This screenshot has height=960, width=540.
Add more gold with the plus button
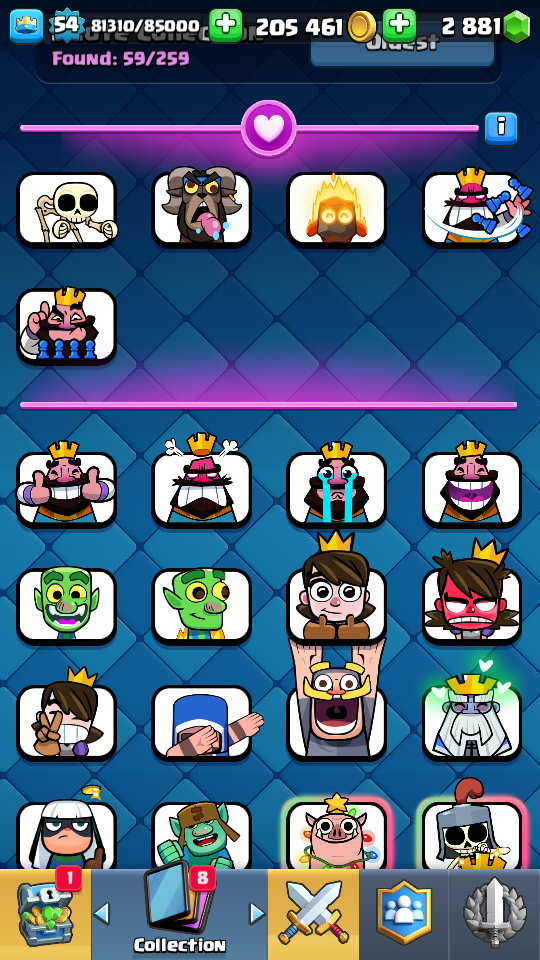[x=399, y=26]
